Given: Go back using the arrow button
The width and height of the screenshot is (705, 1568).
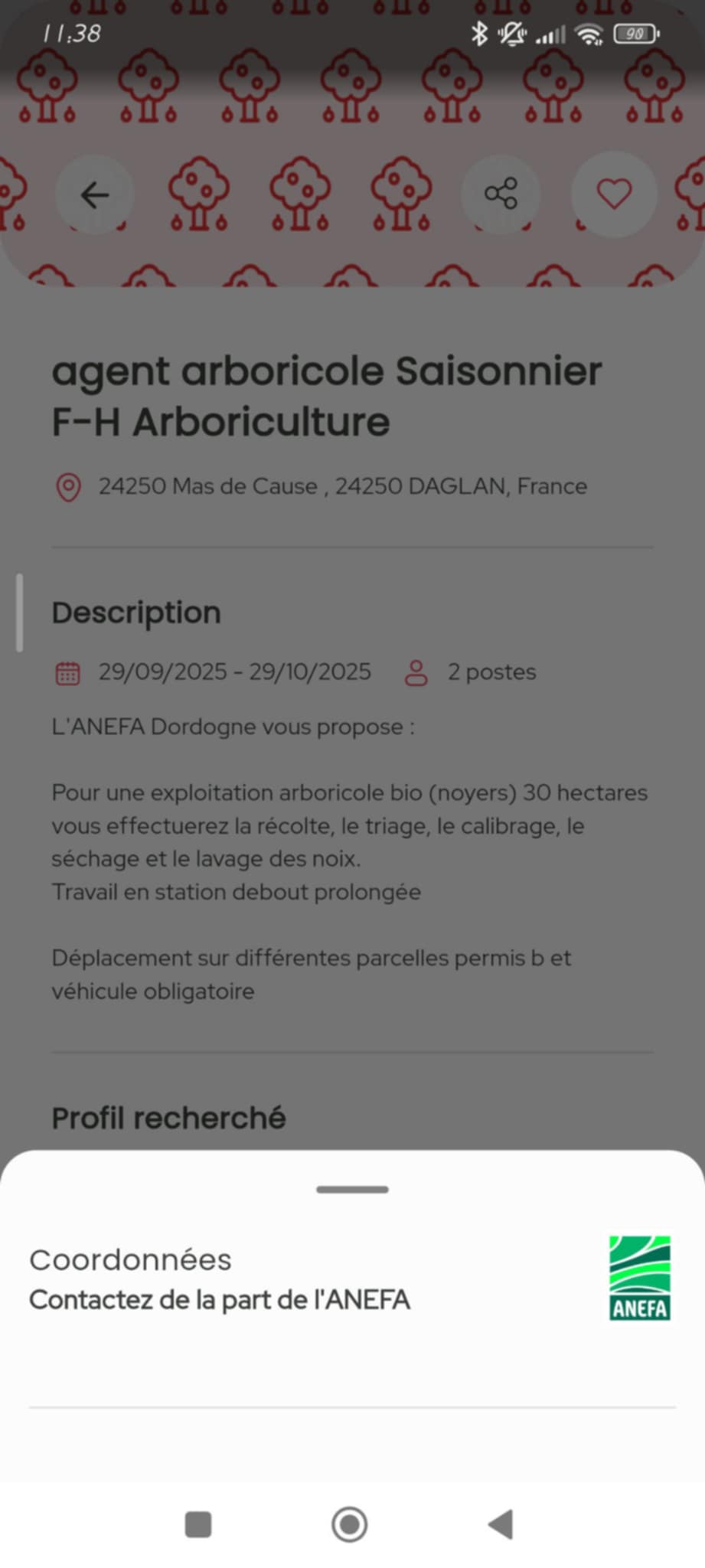Looking at the screenshot, I should (x=95, y=195).
